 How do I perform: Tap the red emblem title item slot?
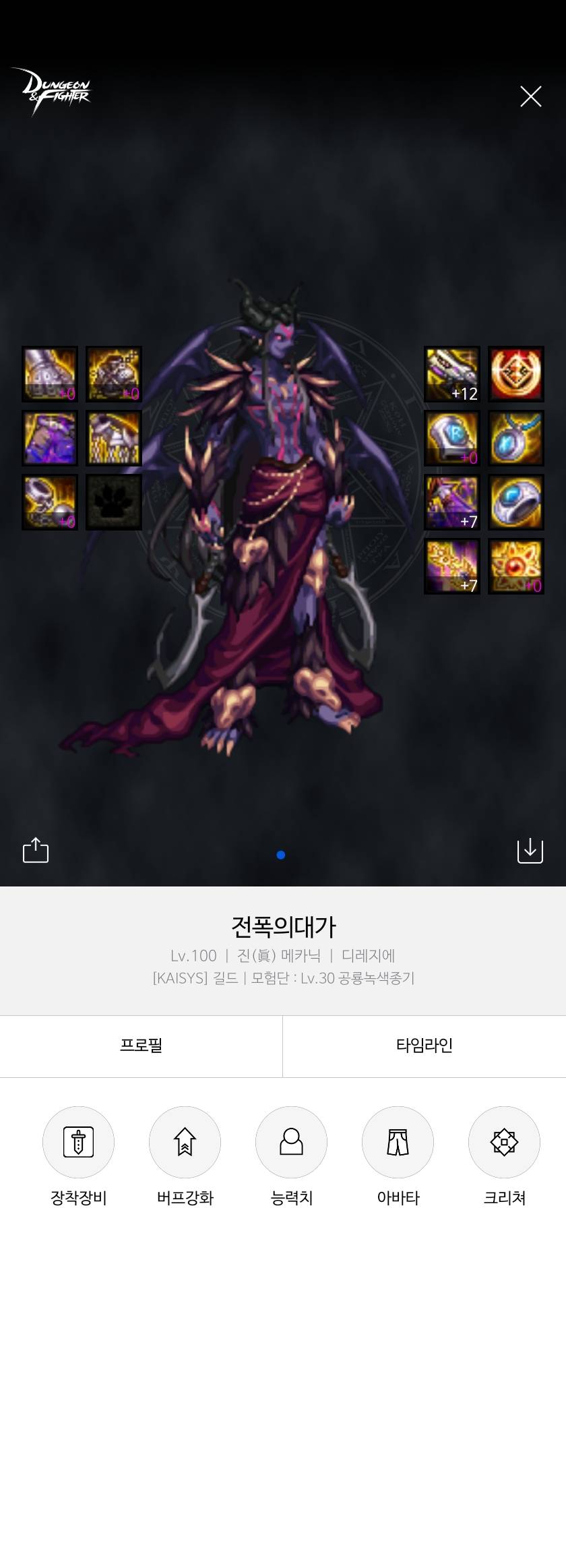pos(515,374)
